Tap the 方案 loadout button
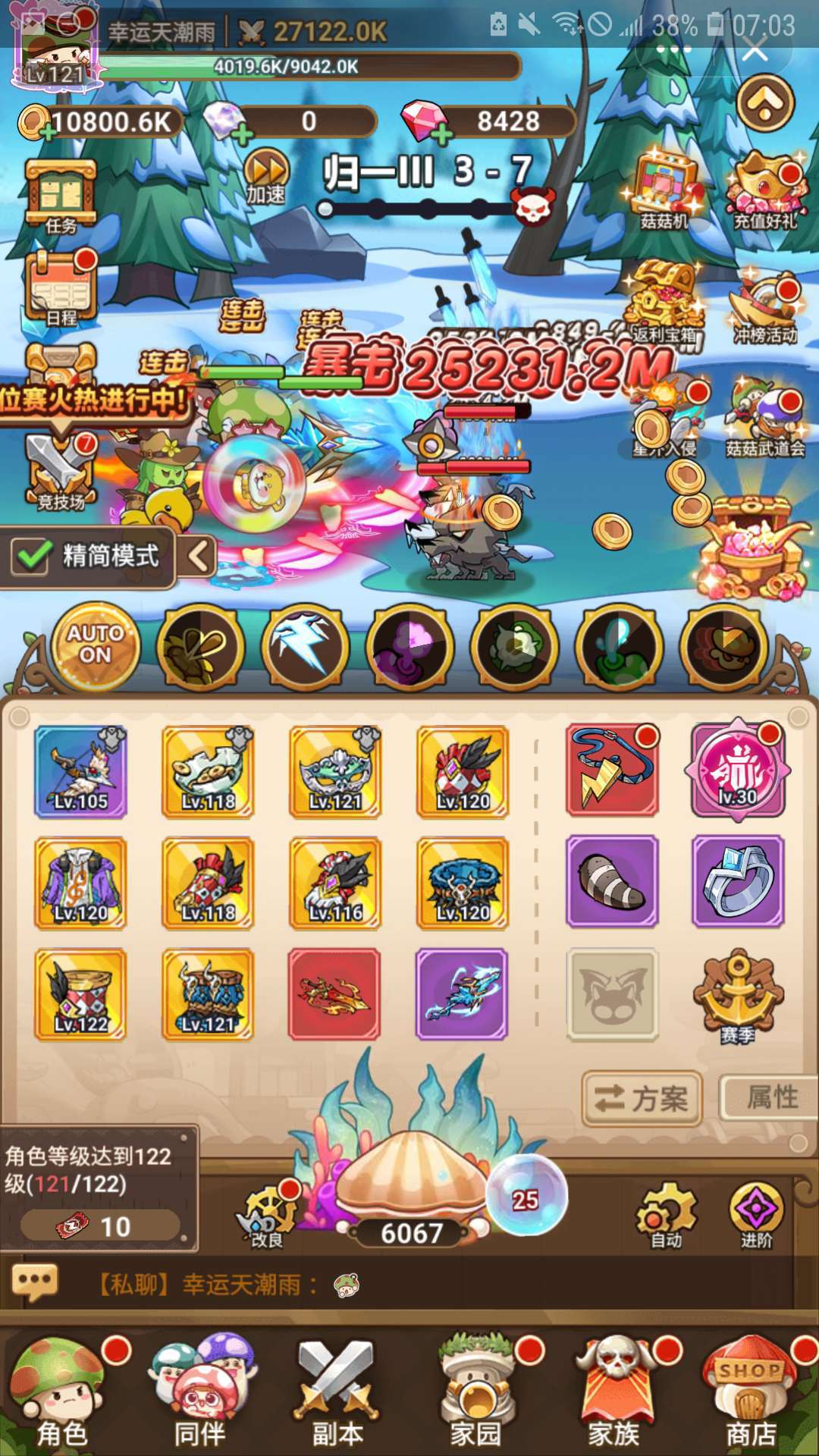The image size is (819, 1456). point(642,1098)
